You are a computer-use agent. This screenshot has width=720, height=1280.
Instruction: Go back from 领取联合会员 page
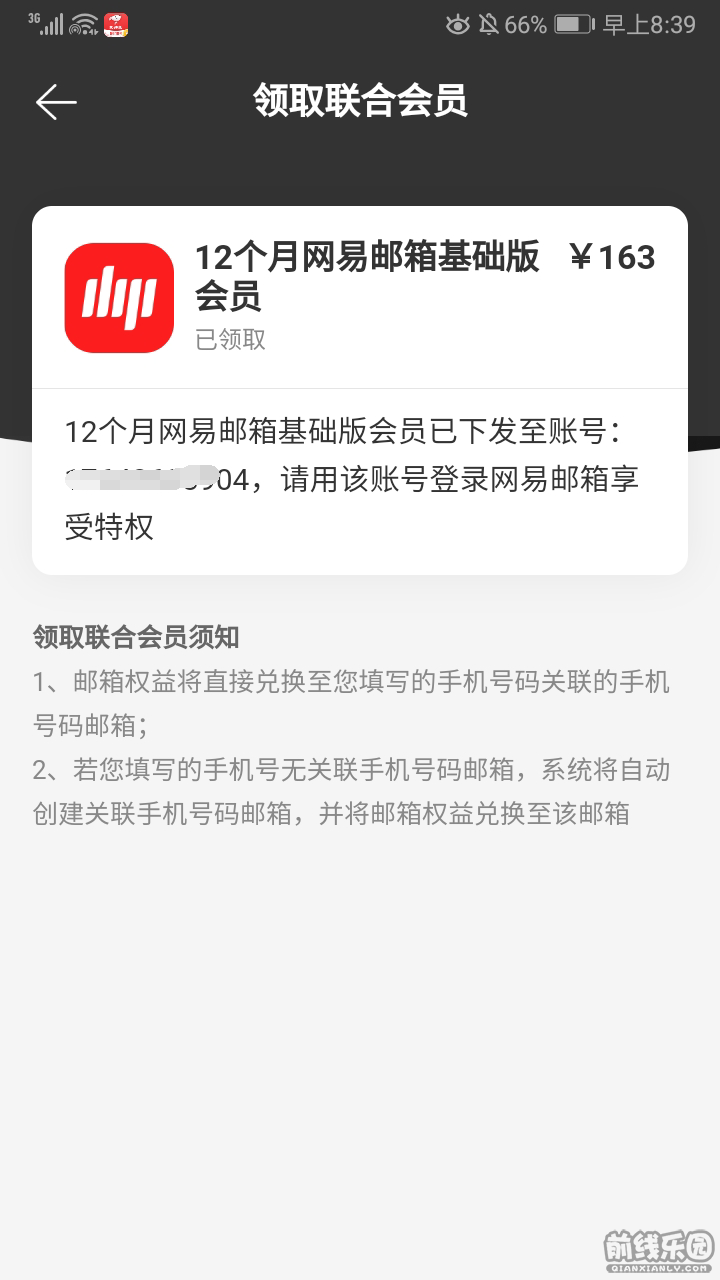pyautogui.click(x=56, y=102)
